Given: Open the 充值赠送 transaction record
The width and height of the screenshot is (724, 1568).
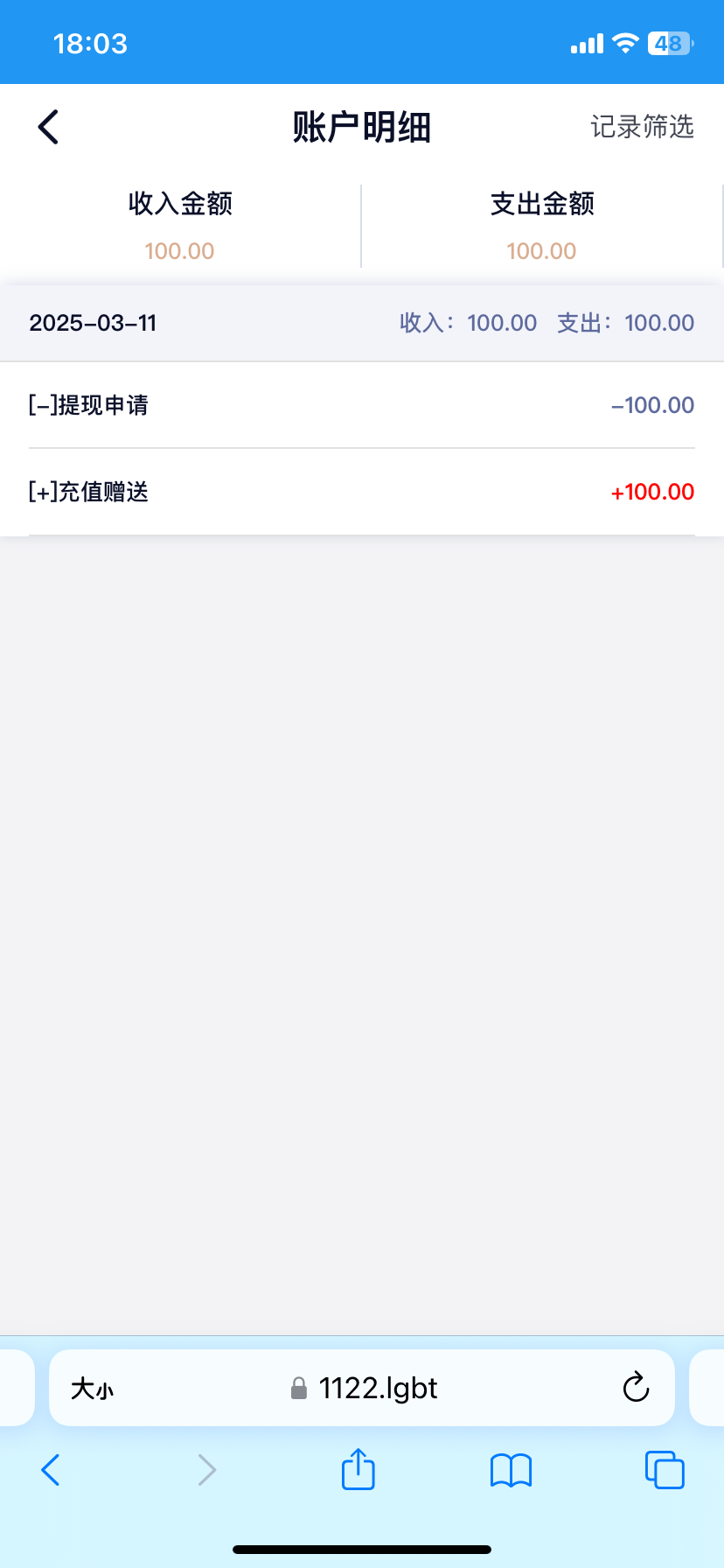Looking at the screenshot, I should click(x=361, y=492).
